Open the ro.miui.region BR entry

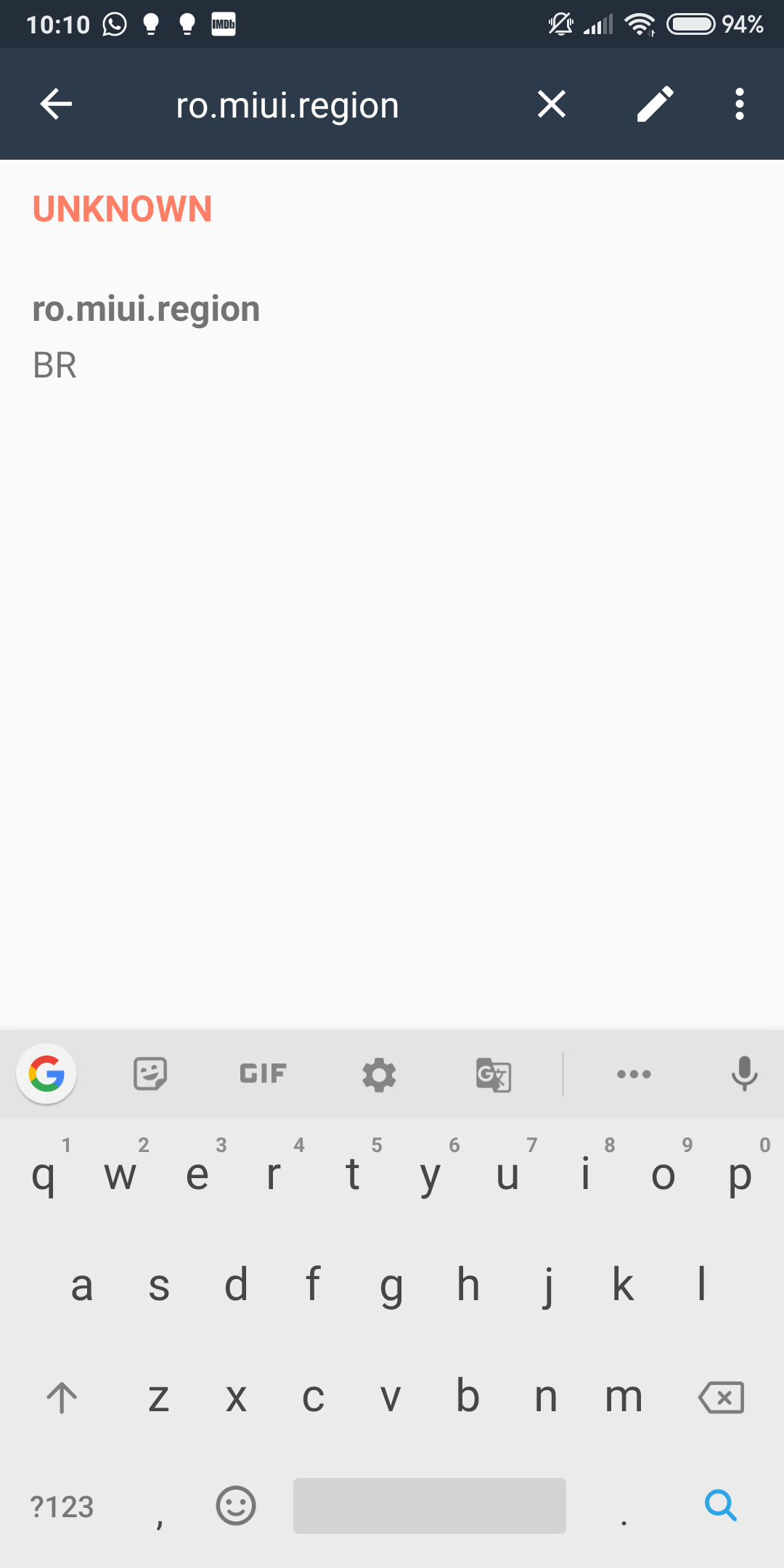click(392, 337)
